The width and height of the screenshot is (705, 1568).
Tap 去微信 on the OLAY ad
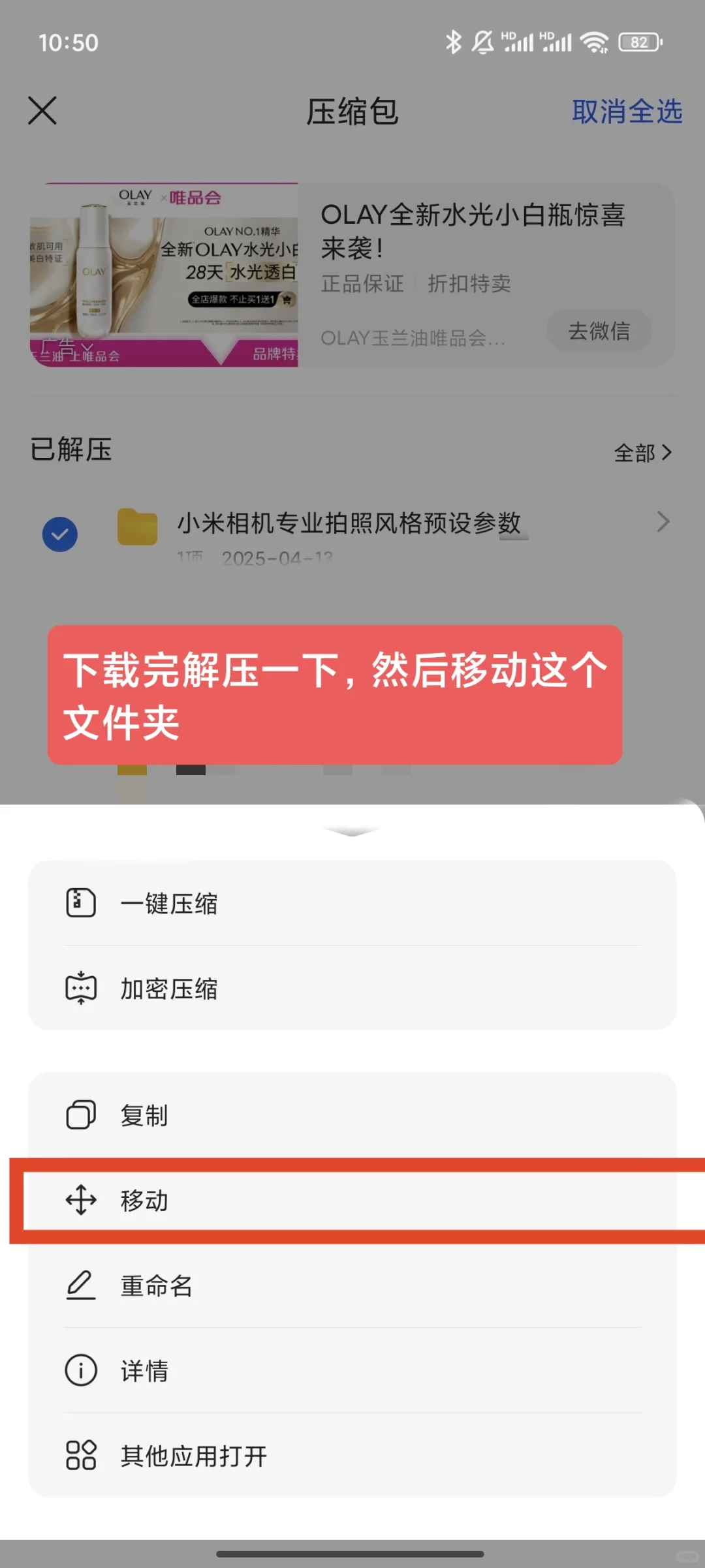pyautogui.click(x=599, y=331)
